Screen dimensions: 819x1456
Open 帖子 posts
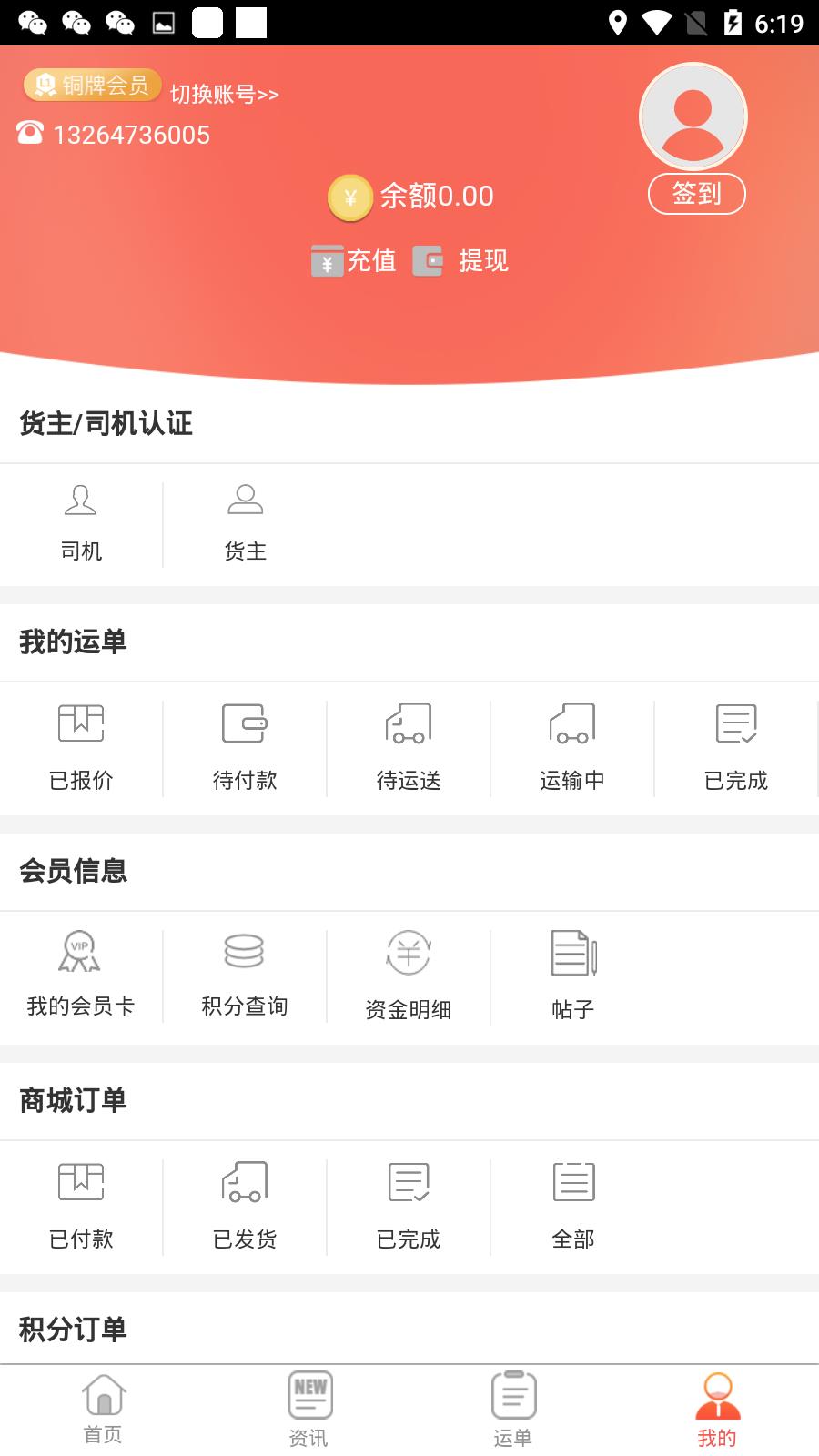(x=572, y=977)
